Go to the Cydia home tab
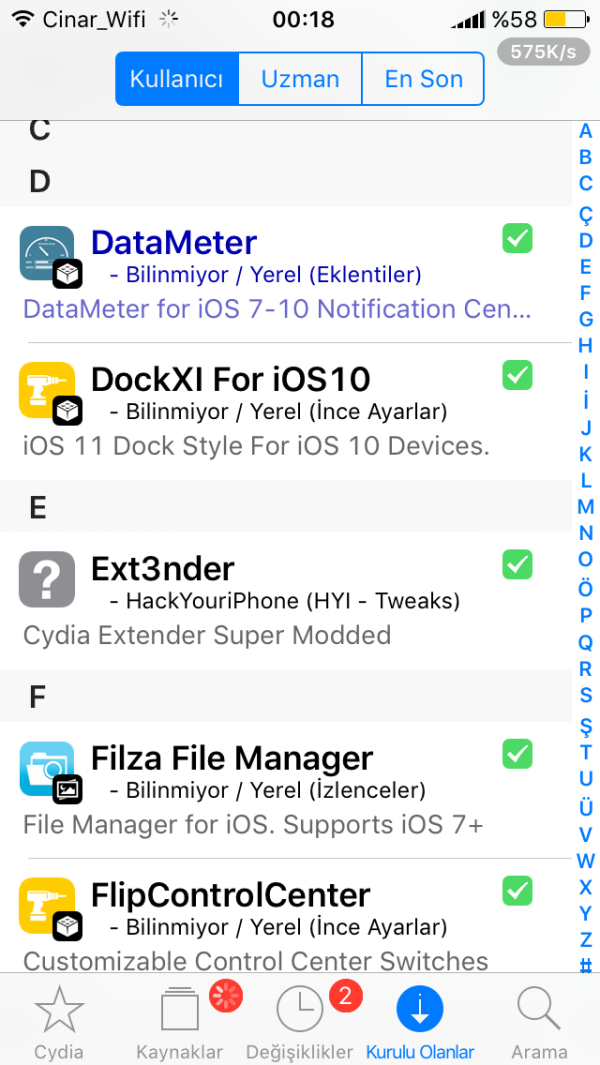 pyautogui.click(x=59, y=1022)
